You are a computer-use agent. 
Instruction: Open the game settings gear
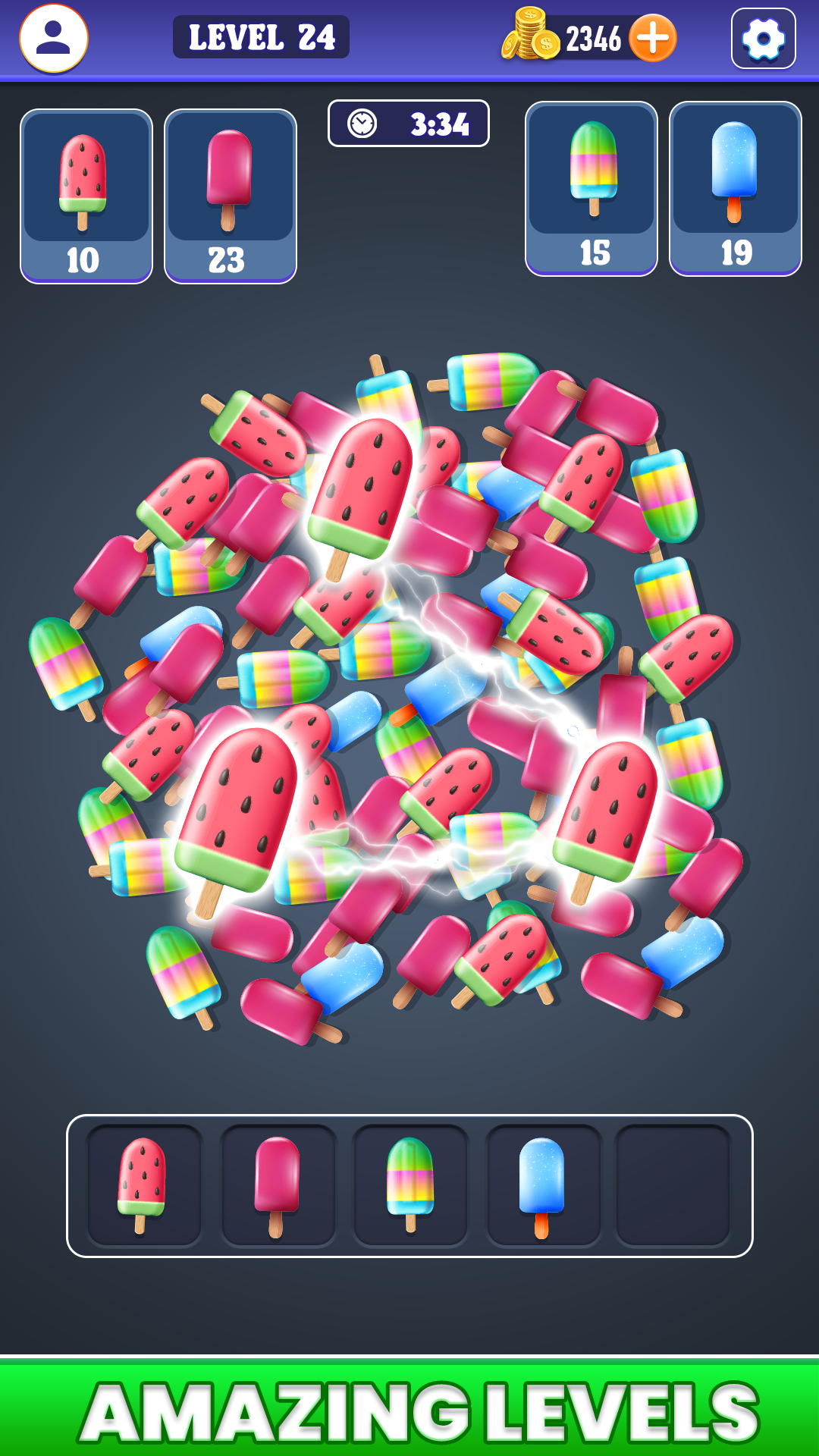[x=763, y=39]
